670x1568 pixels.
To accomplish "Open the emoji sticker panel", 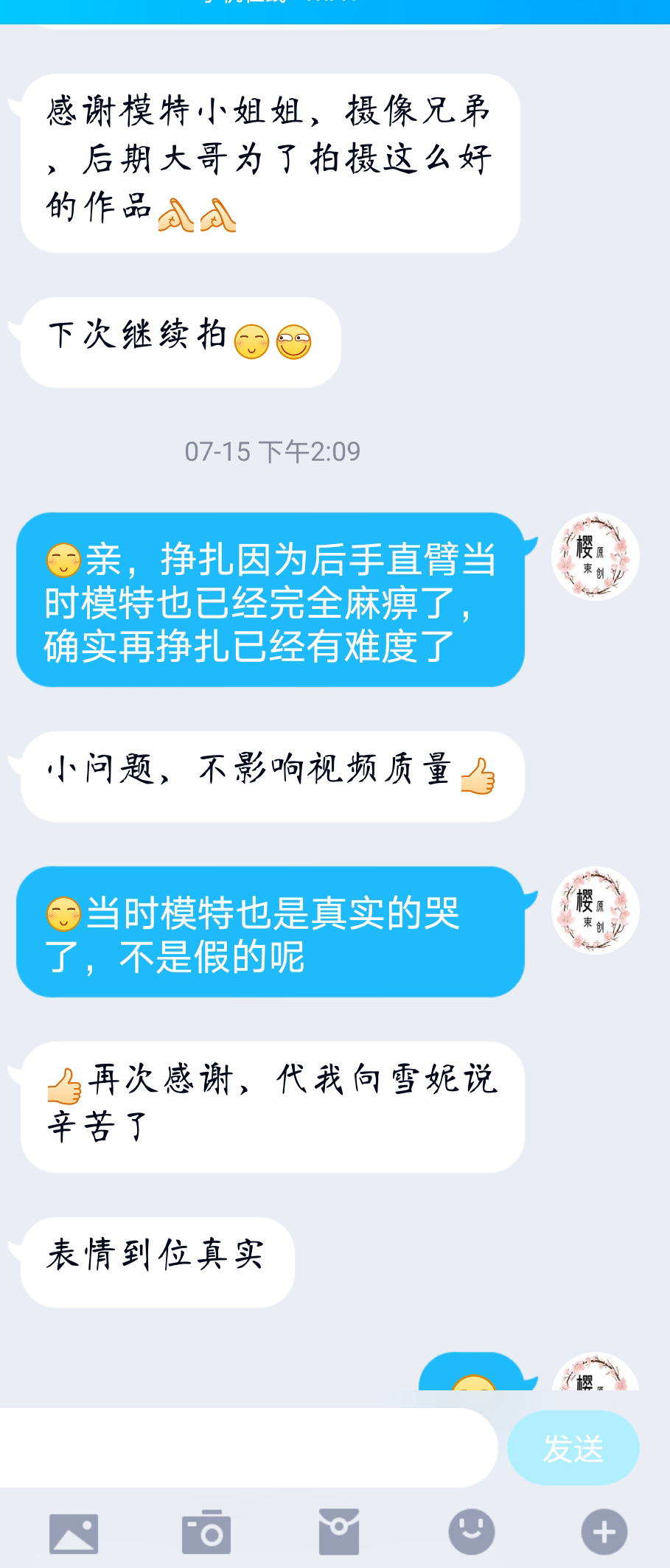I will 472,1532.
